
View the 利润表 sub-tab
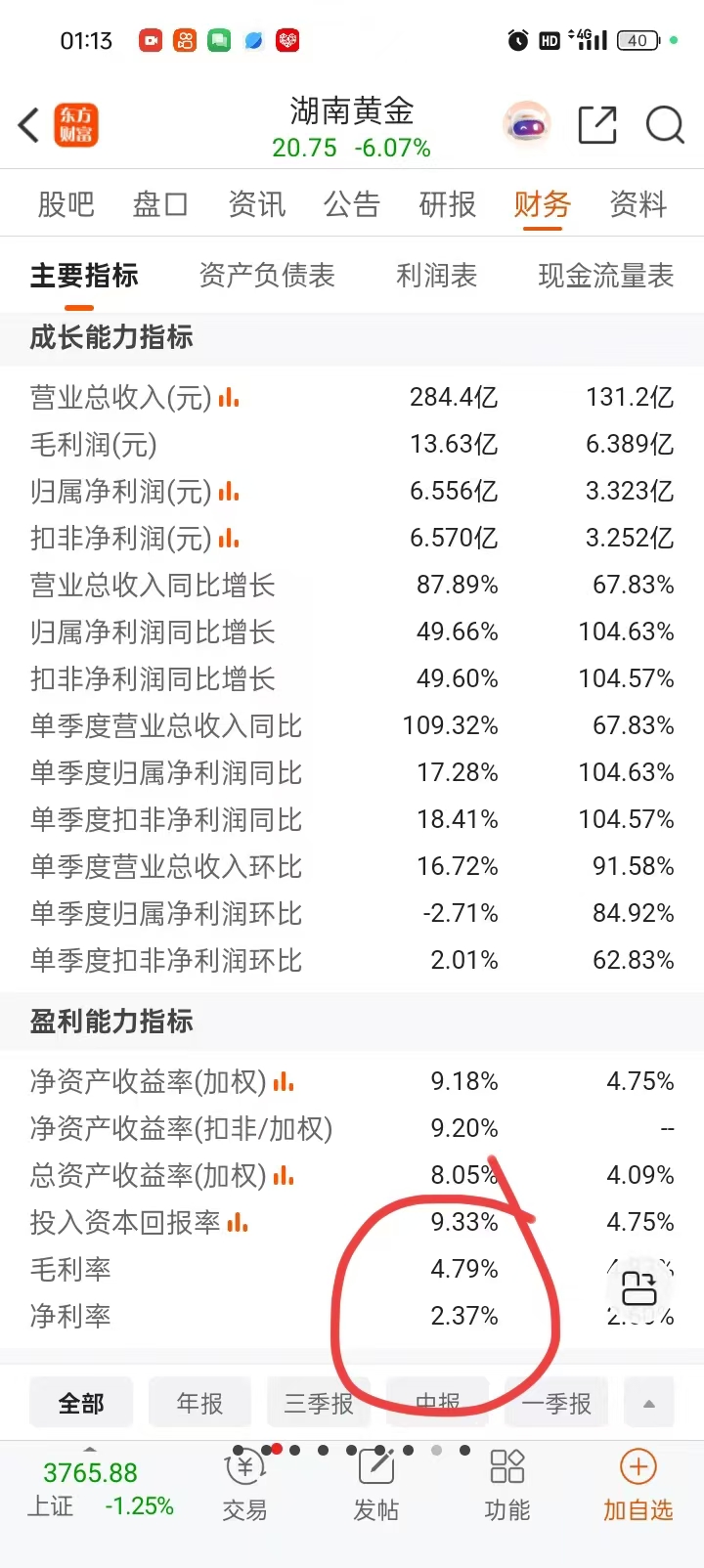tap(436, 276)
